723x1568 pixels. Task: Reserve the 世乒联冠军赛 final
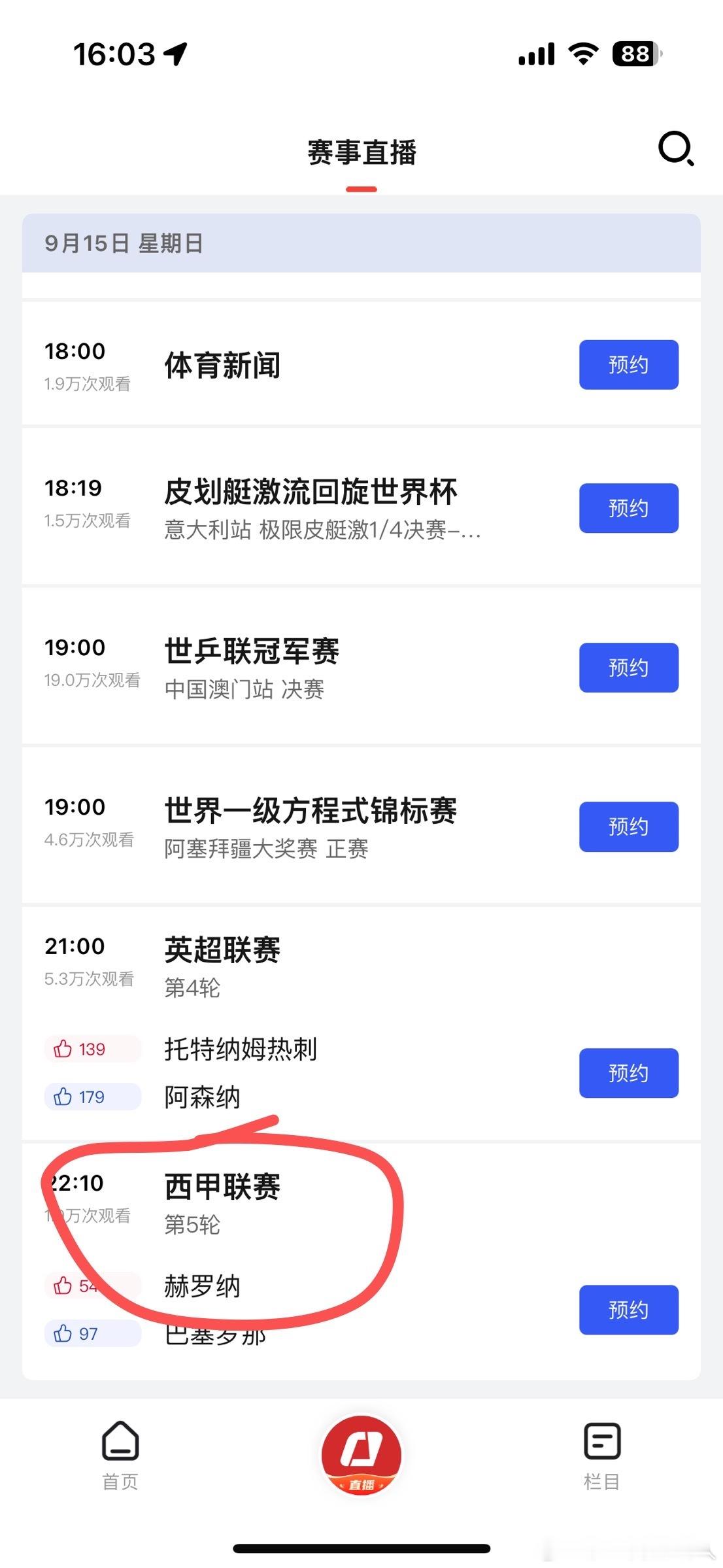(628, 668)
